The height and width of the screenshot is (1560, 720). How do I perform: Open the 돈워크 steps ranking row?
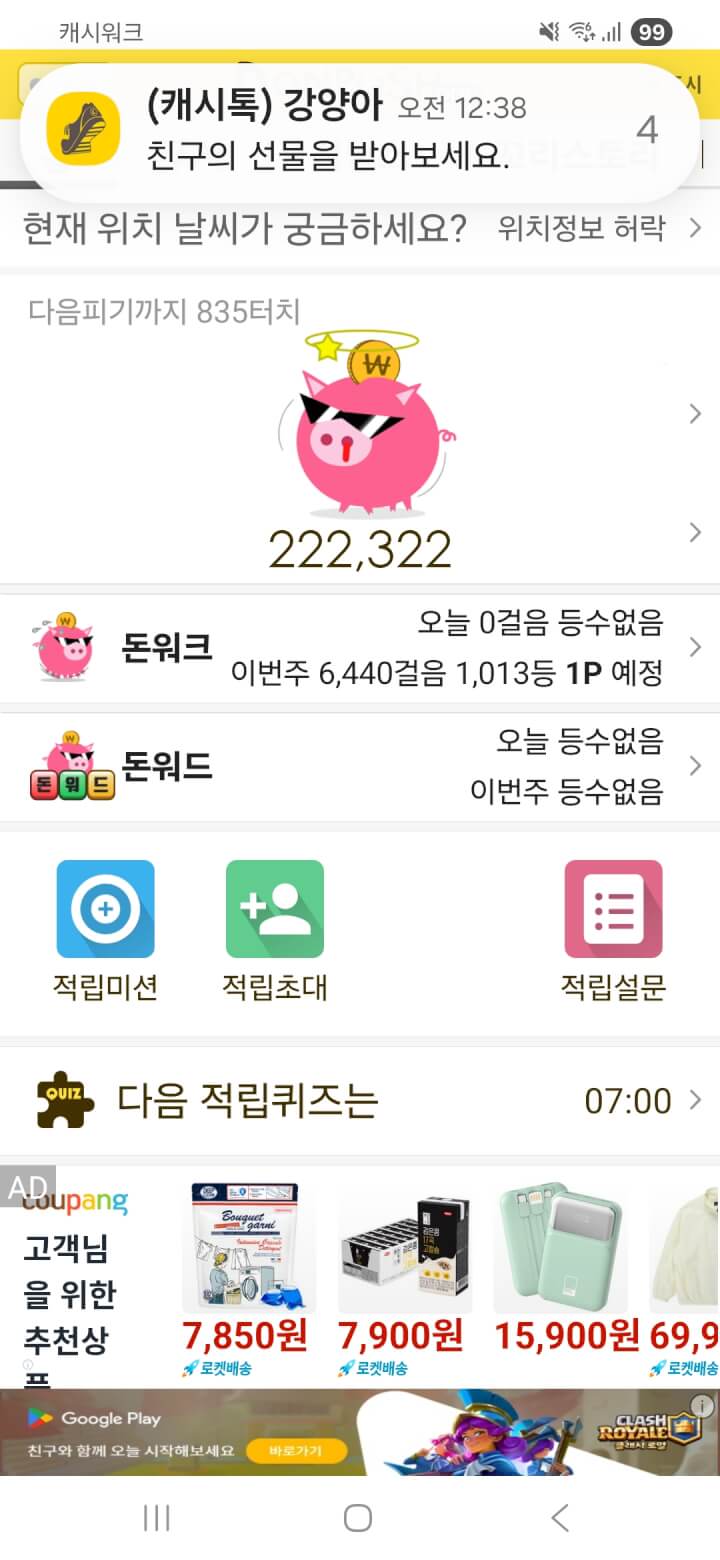[360, 648]
